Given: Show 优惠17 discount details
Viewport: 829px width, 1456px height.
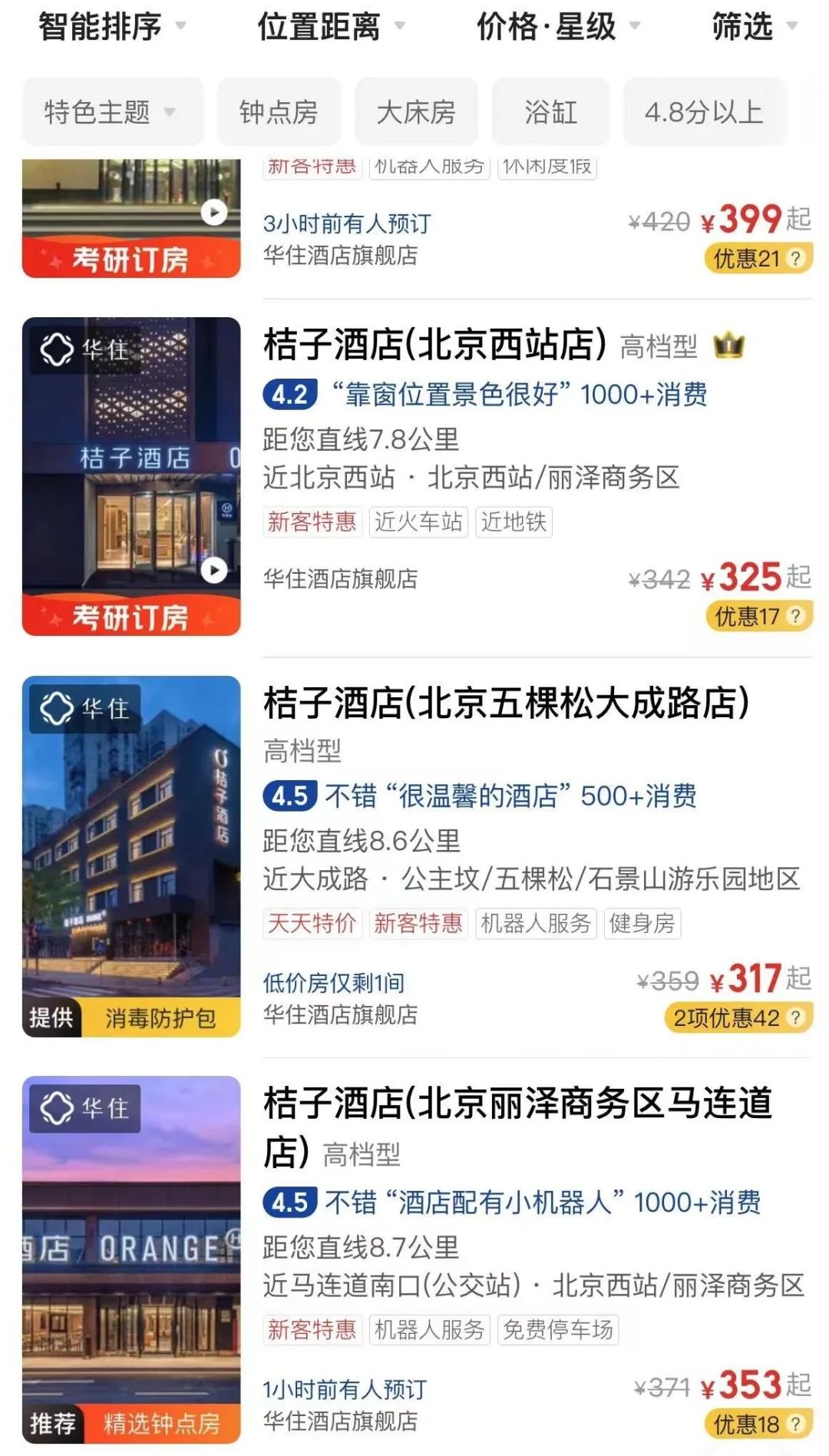Looking at the screenshot, I should (758, 616).
